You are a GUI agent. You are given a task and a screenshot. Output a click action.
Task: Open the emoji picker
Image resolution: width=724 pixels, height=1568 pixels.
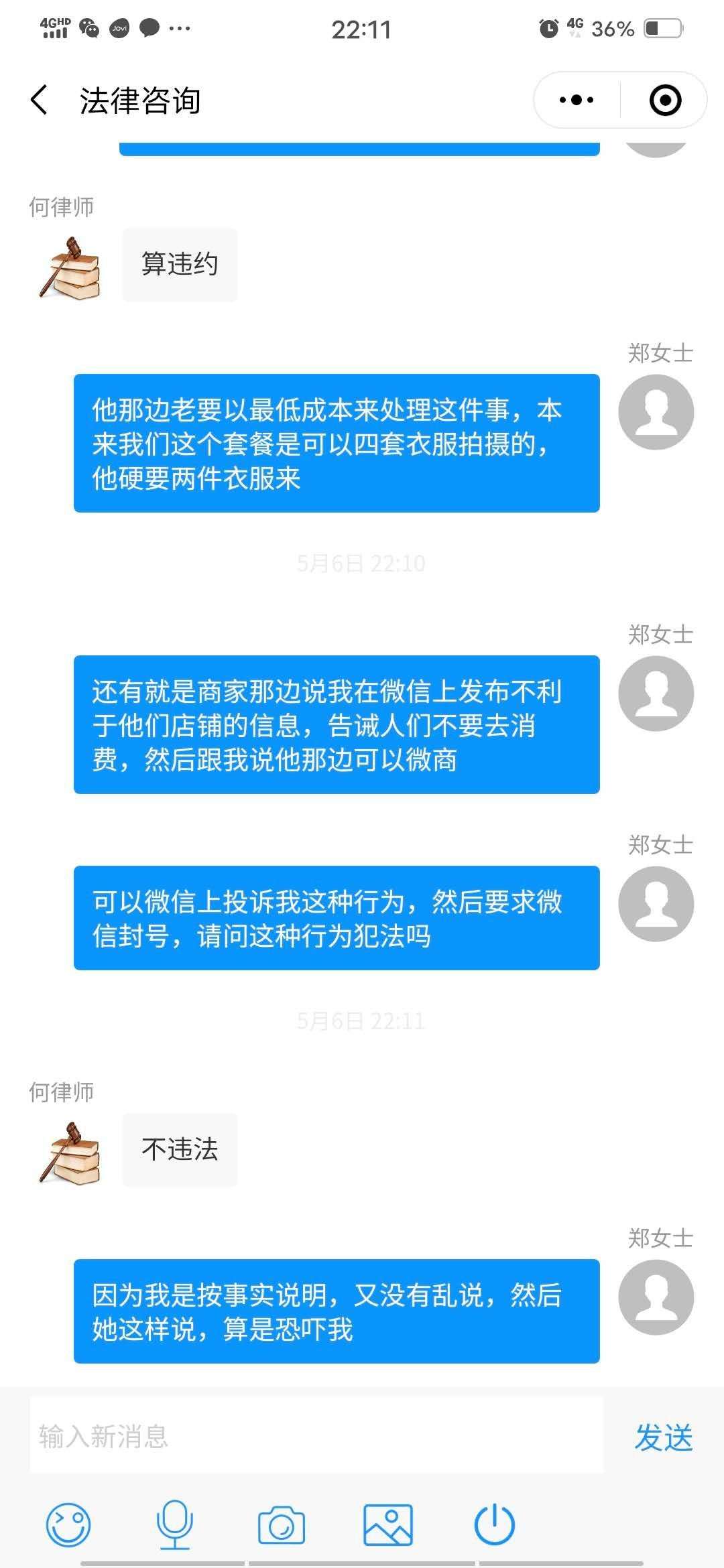pos(68,1524)
